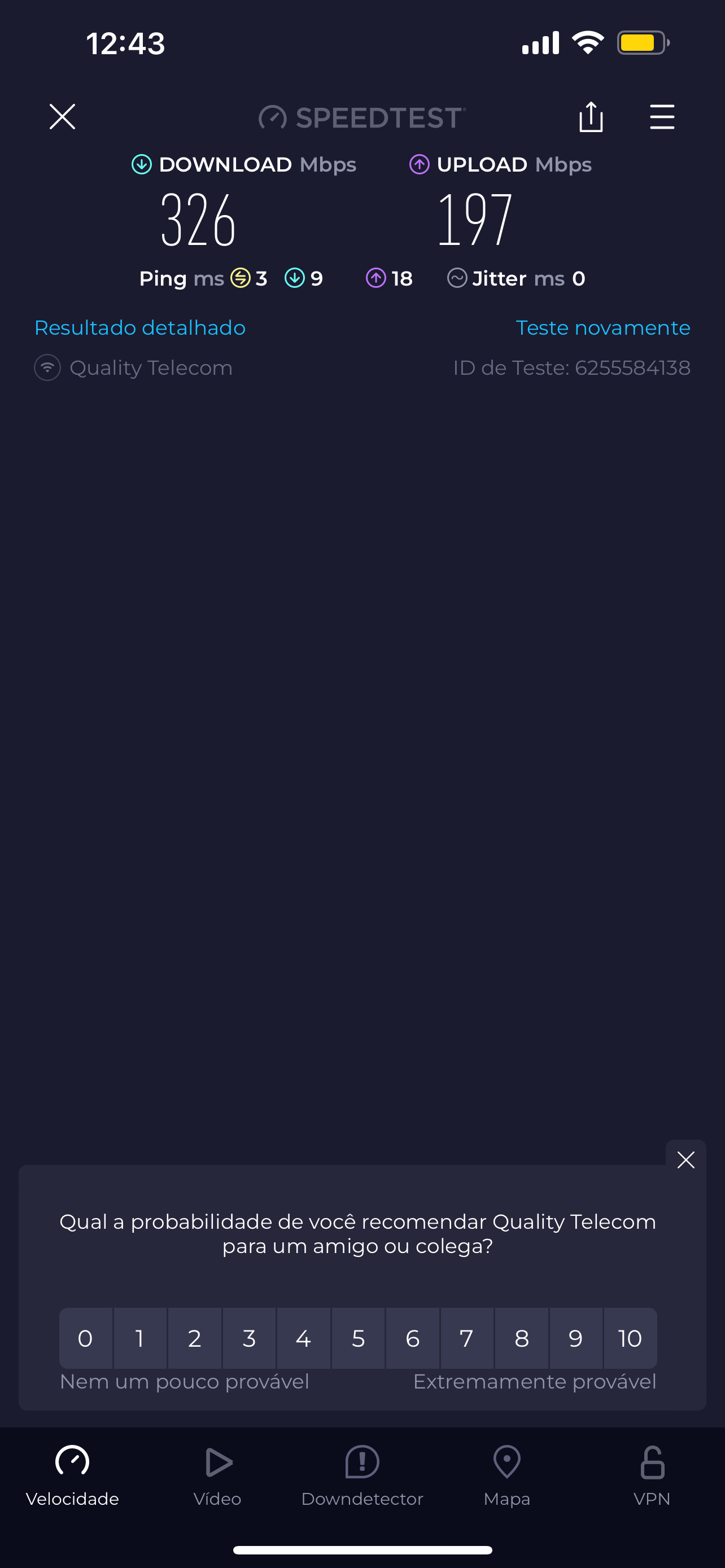This screenshot has width=725, height=1568.
Task: Tap Teste novamente to rerun test
Action: pyautogui.click(x=602, y=328)
